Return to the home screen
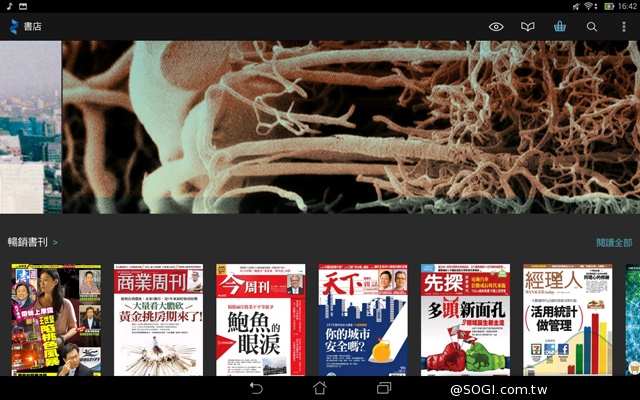 tap(320, 388)
